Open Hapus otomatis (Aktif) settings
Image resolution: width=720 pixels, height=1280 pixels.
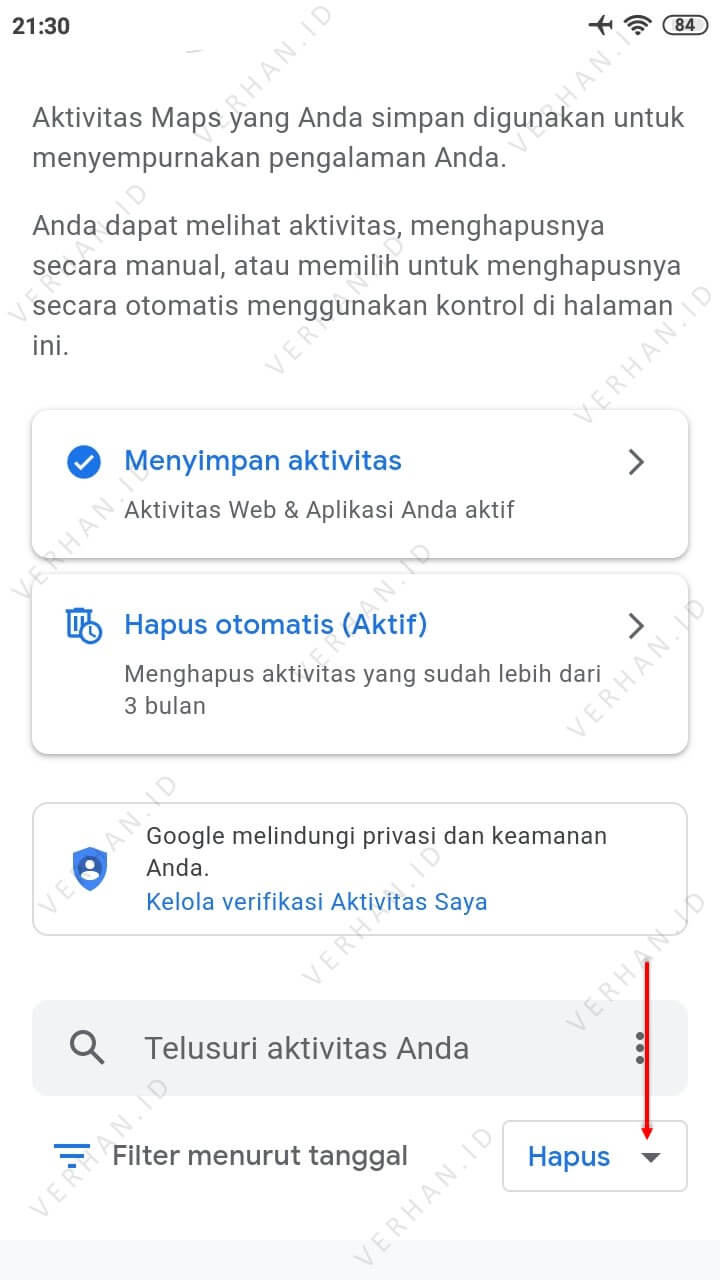(x=360, y=664)
